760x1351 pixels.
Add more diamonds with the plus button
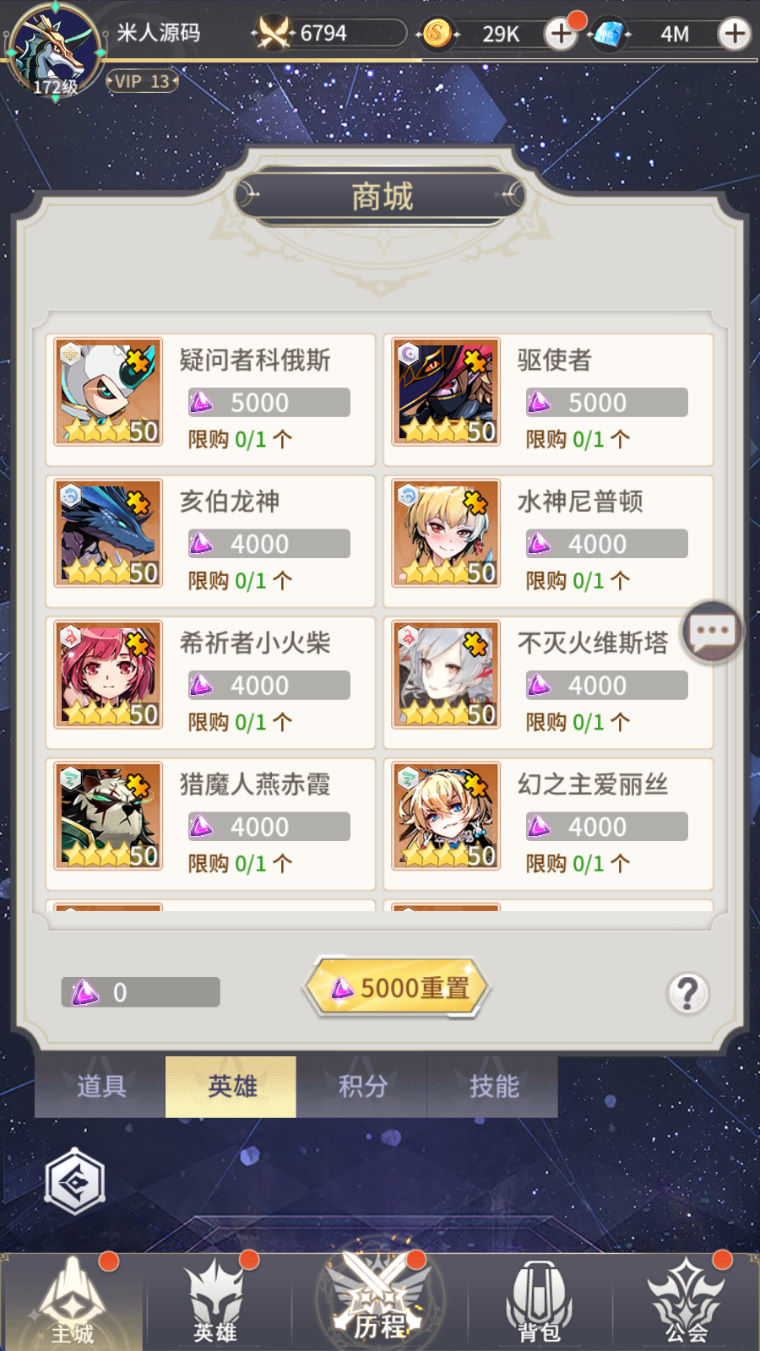tap(735, 34)
